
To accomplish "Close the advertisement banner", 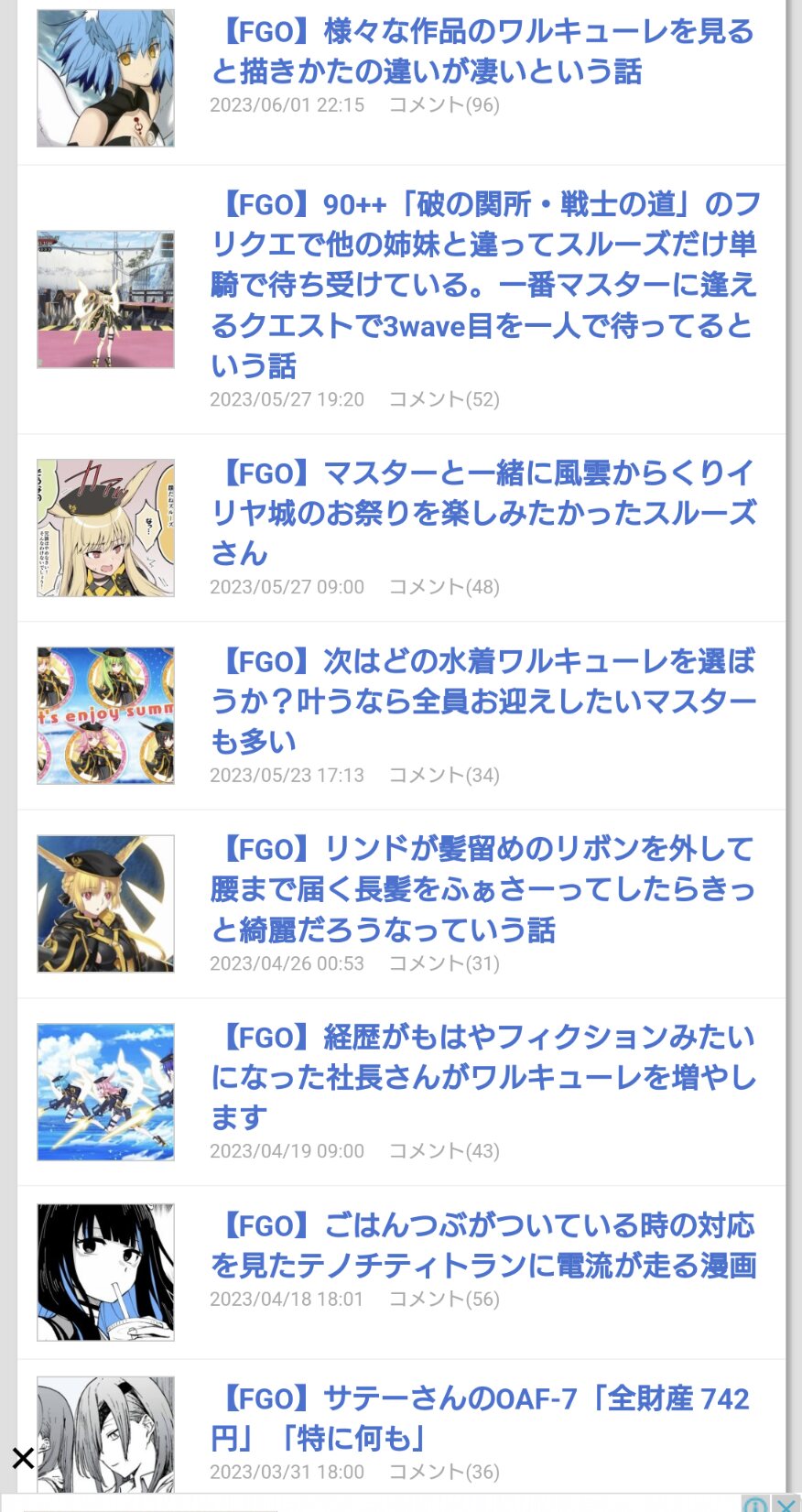I will point(786,1504).
